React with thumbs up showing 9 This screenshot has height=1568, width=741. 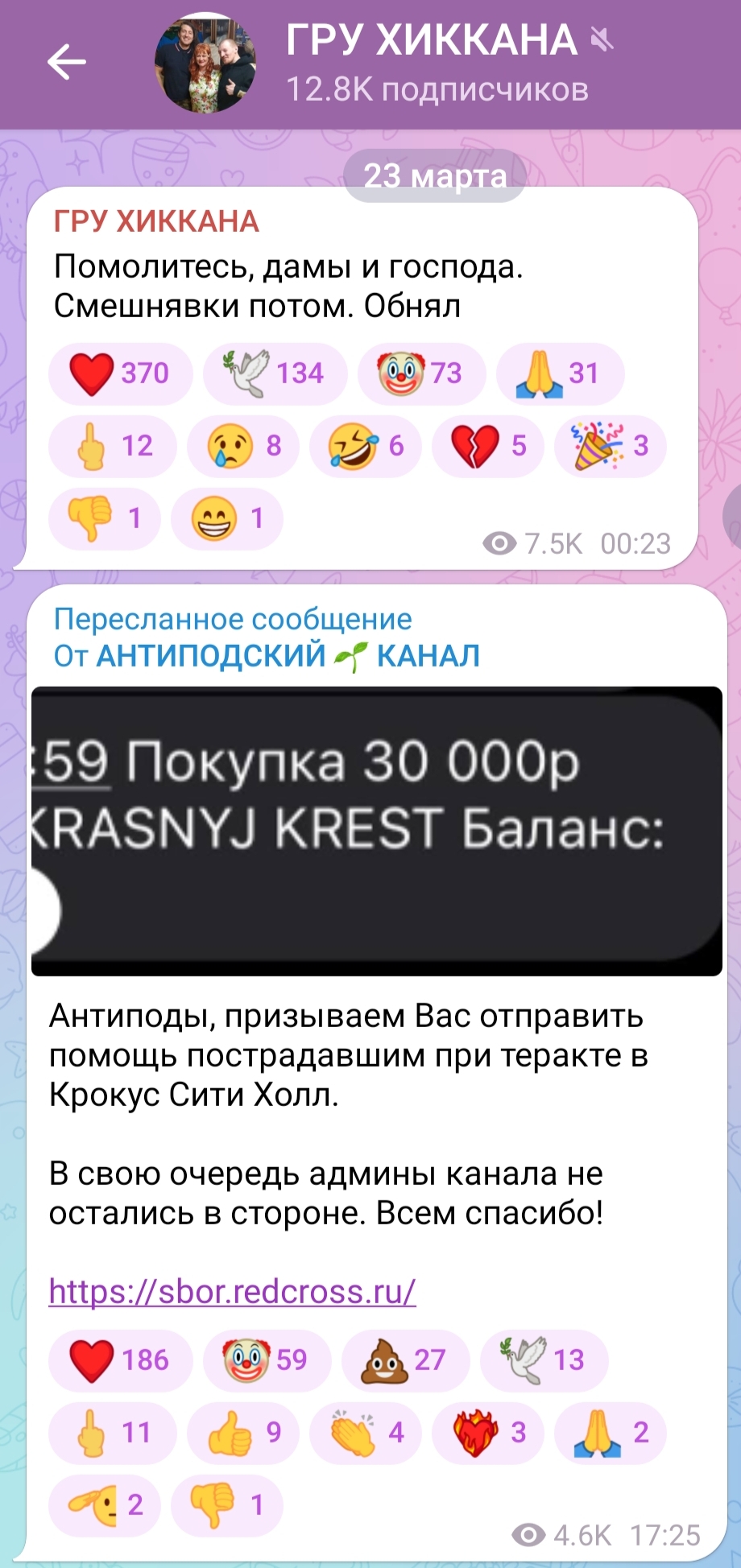[x=243, y=1433]
